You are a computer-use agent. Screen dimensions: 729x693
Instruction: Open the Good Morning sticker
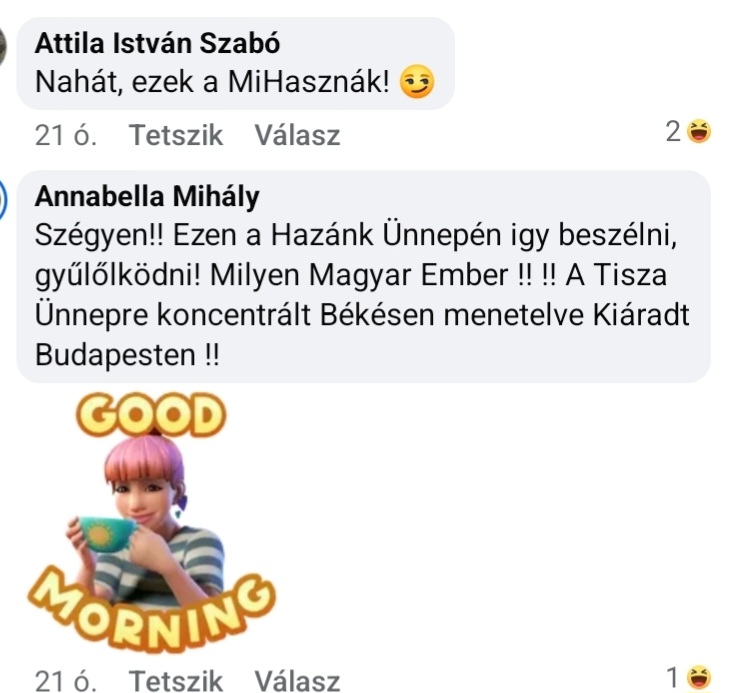tap(150, 520)
